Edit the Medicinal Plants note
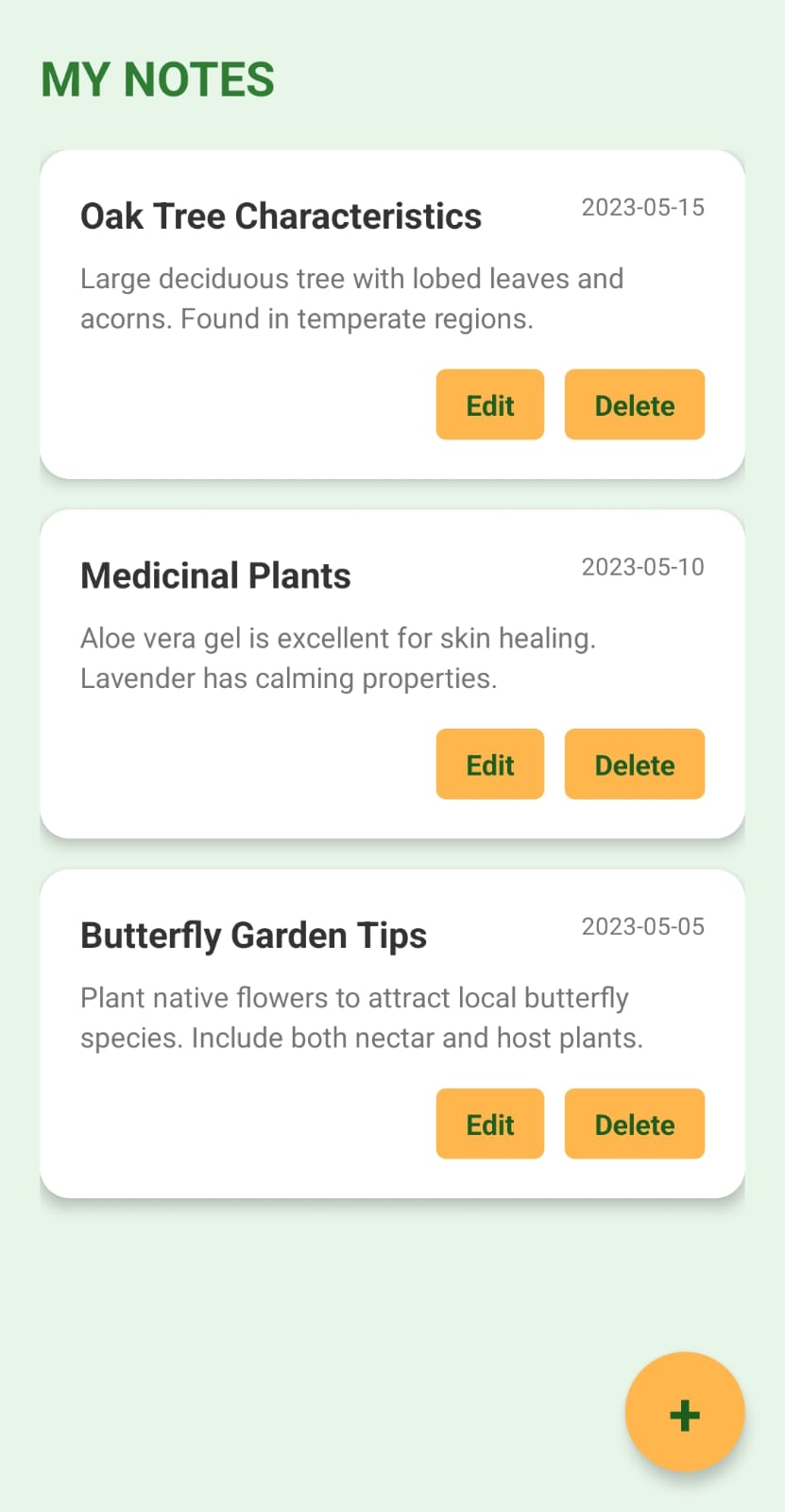Viewport: 785px width, 1512px height. pos(489,764)
